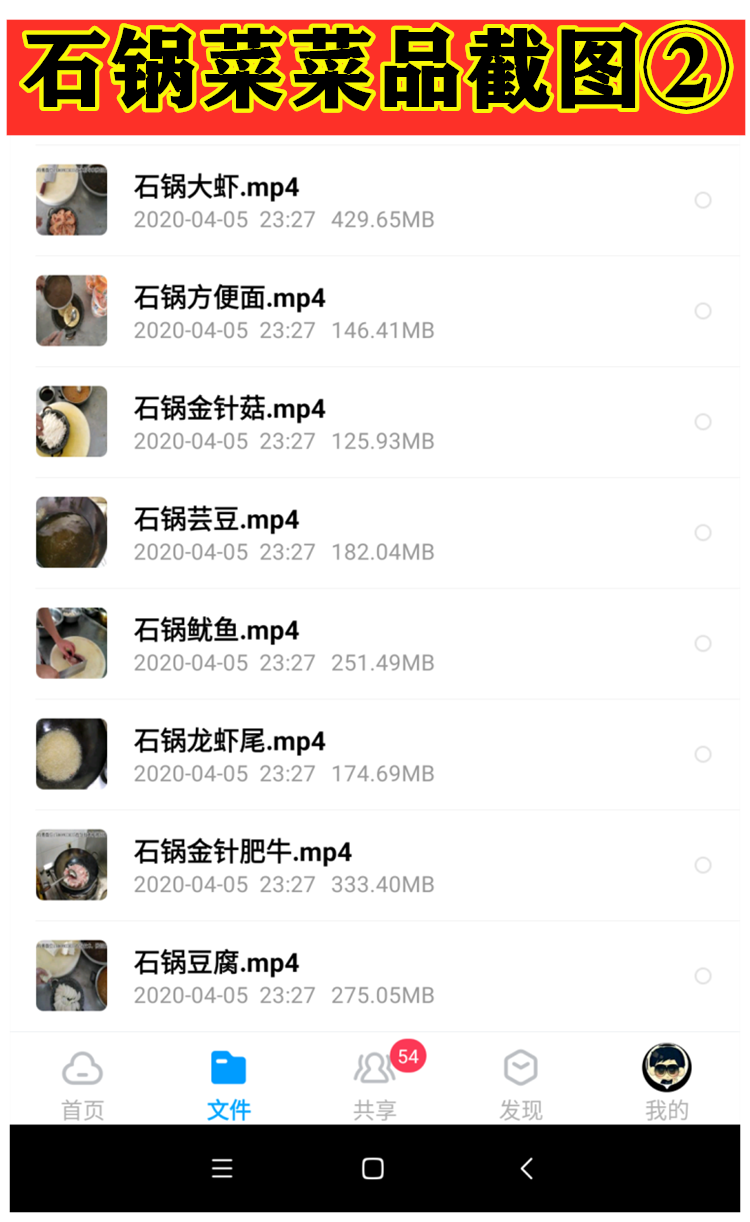Screen dimensions: 750x1222
Task: Check the selection circle for 石锅芸豆.mp4
Action: pos(702,532)
